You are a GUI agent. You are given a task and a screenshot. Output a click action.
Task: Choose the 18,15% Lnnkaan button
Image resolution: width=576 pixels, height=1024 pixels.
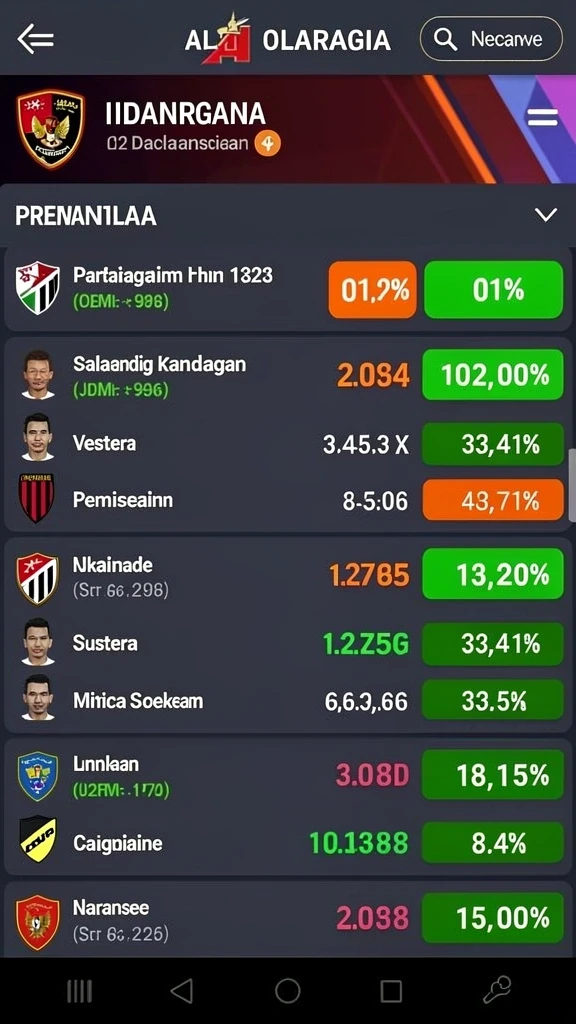coord(493,775)
